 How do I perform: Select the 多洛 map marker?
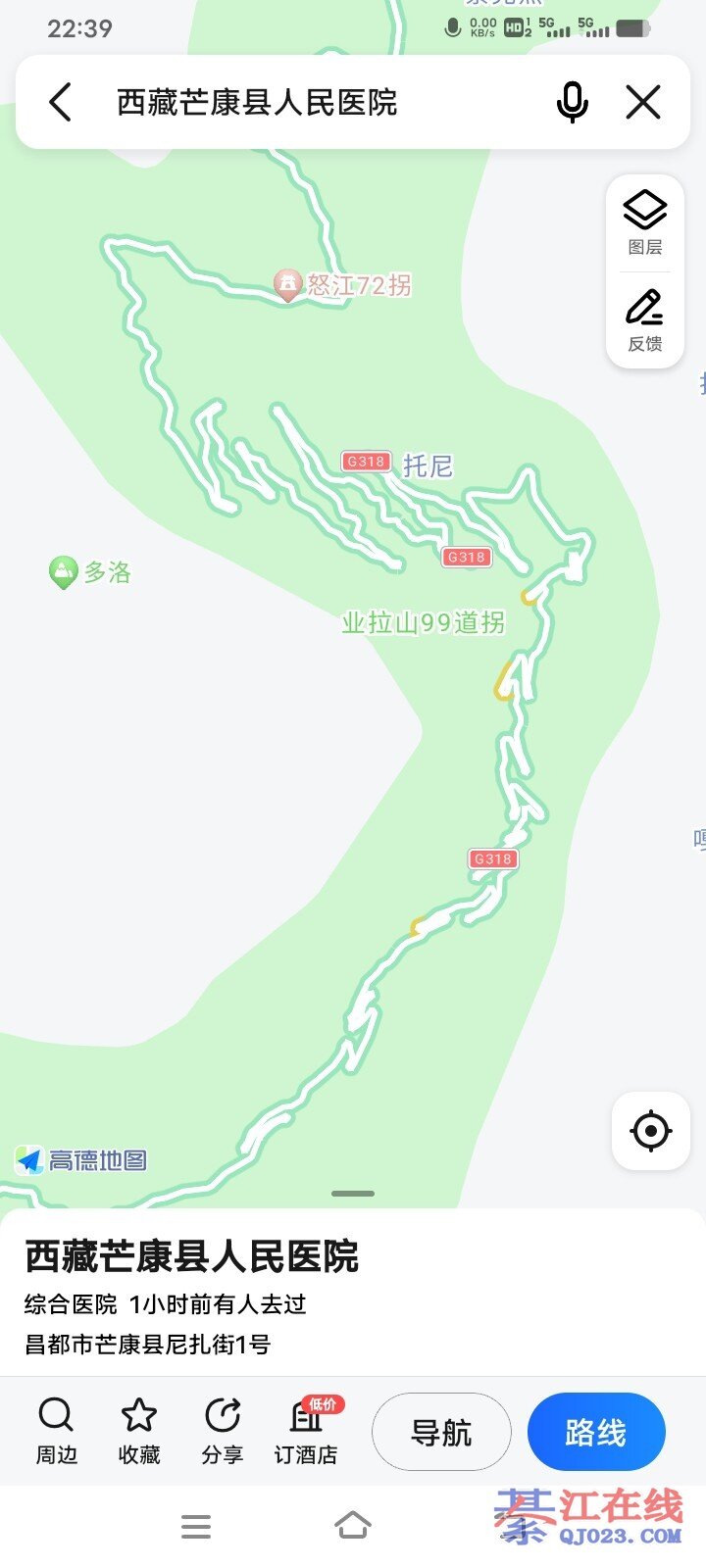pyautogui.click(x=63, y=572)
